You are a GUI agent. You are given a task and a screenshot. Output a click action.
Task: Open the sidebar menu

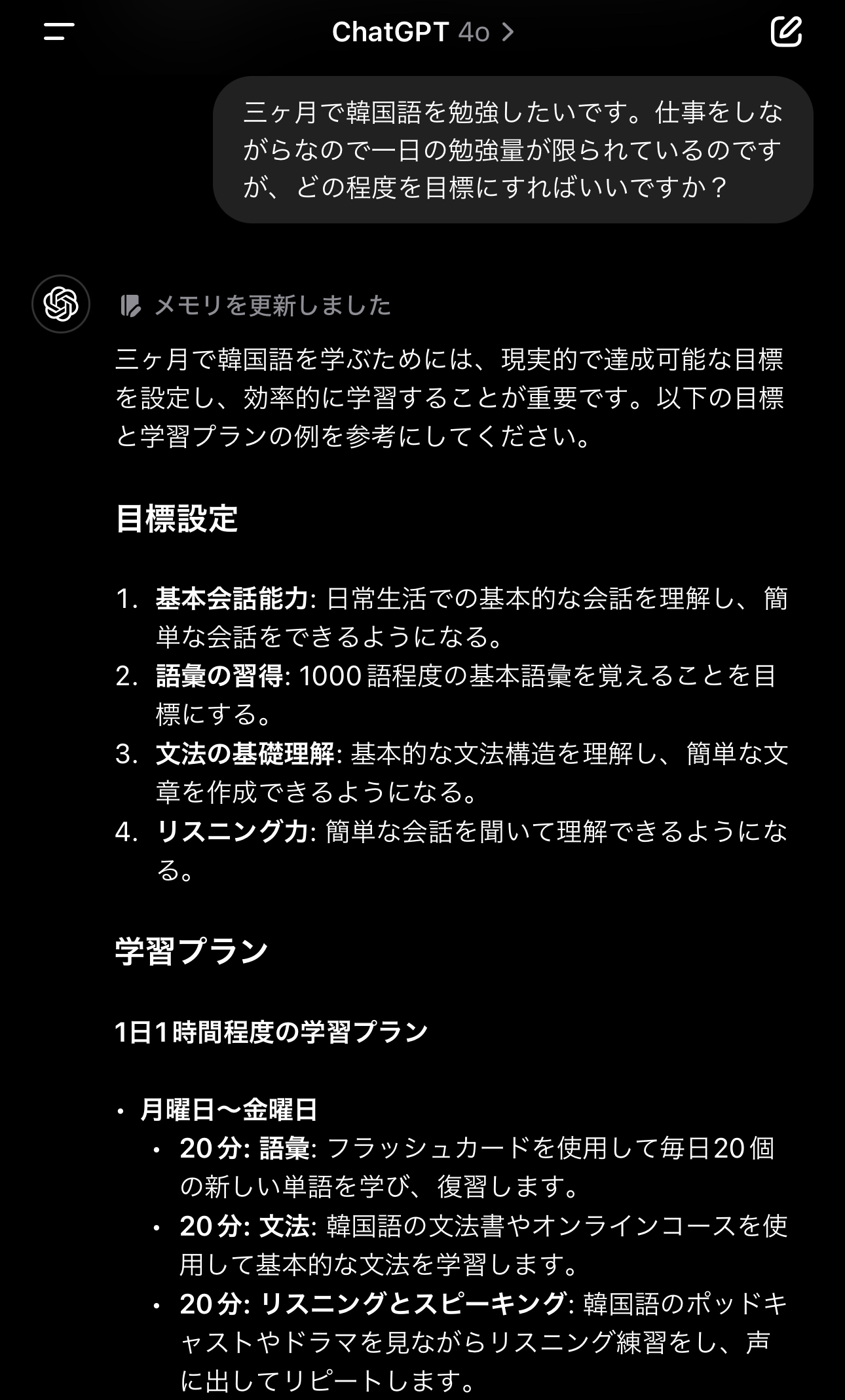(59, 31)
